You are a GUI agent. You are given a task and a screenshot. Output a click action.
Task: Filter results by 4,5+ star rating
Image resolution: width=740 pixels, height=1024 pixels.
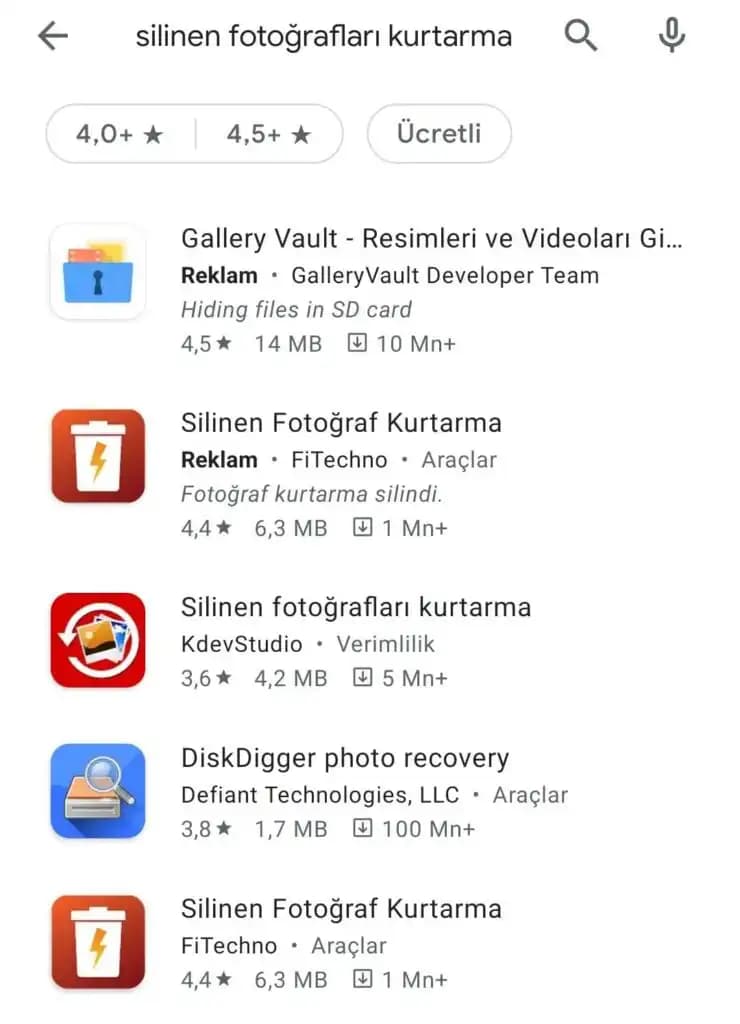tap(269, 134)
